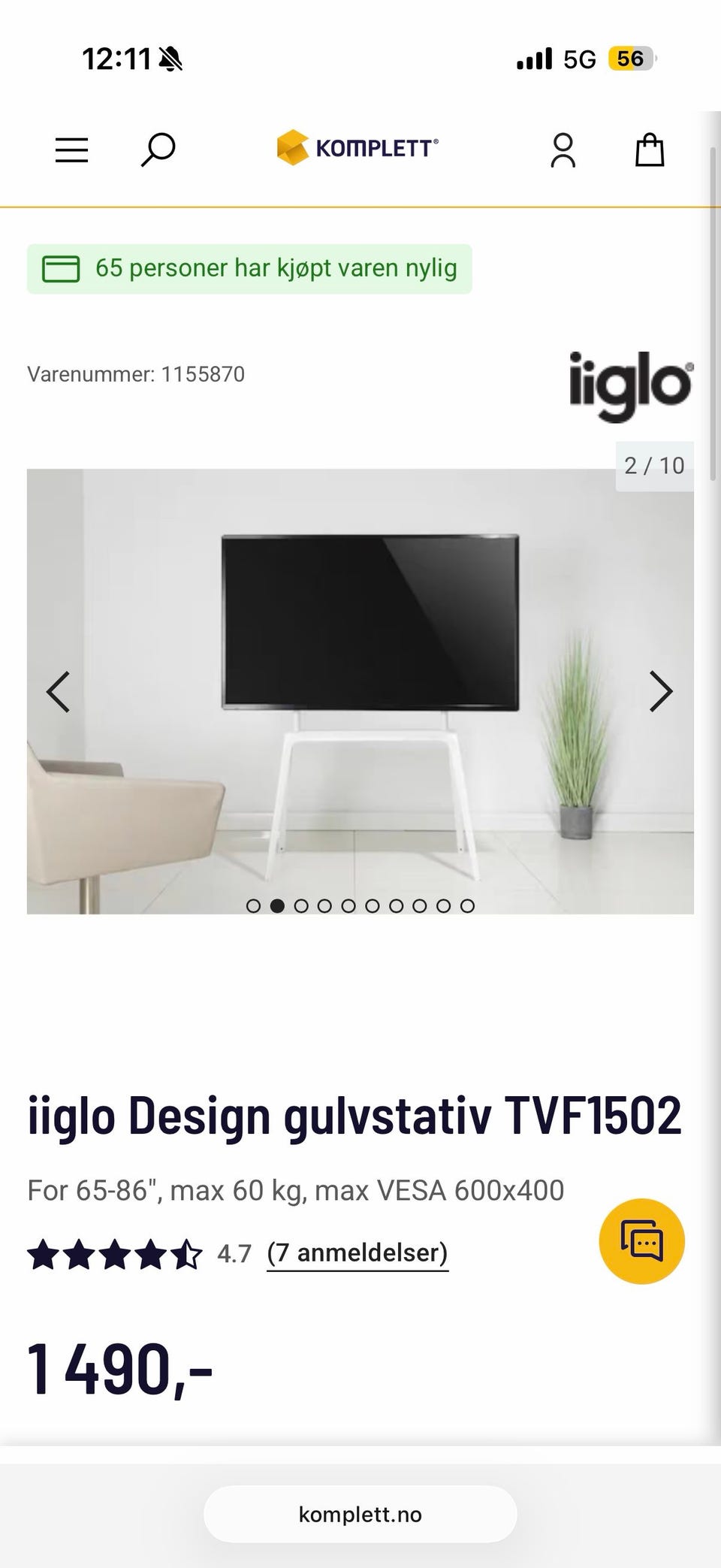Go to Komplett home via logo

[x=357, y=147]
